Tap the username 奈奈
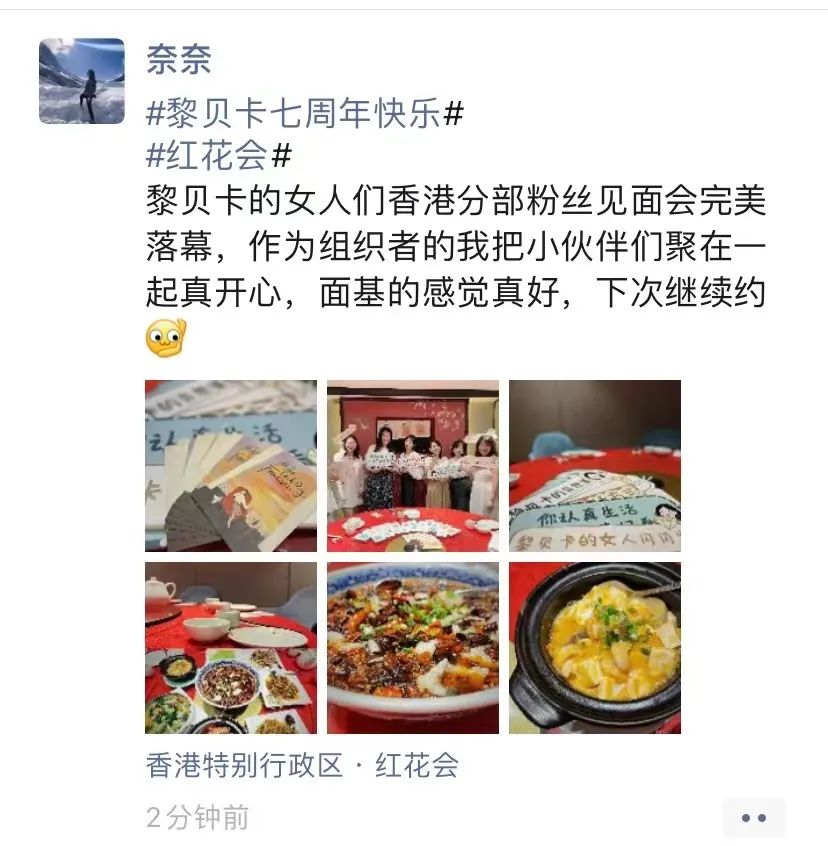The image size is (828, 846). [179, 58]
